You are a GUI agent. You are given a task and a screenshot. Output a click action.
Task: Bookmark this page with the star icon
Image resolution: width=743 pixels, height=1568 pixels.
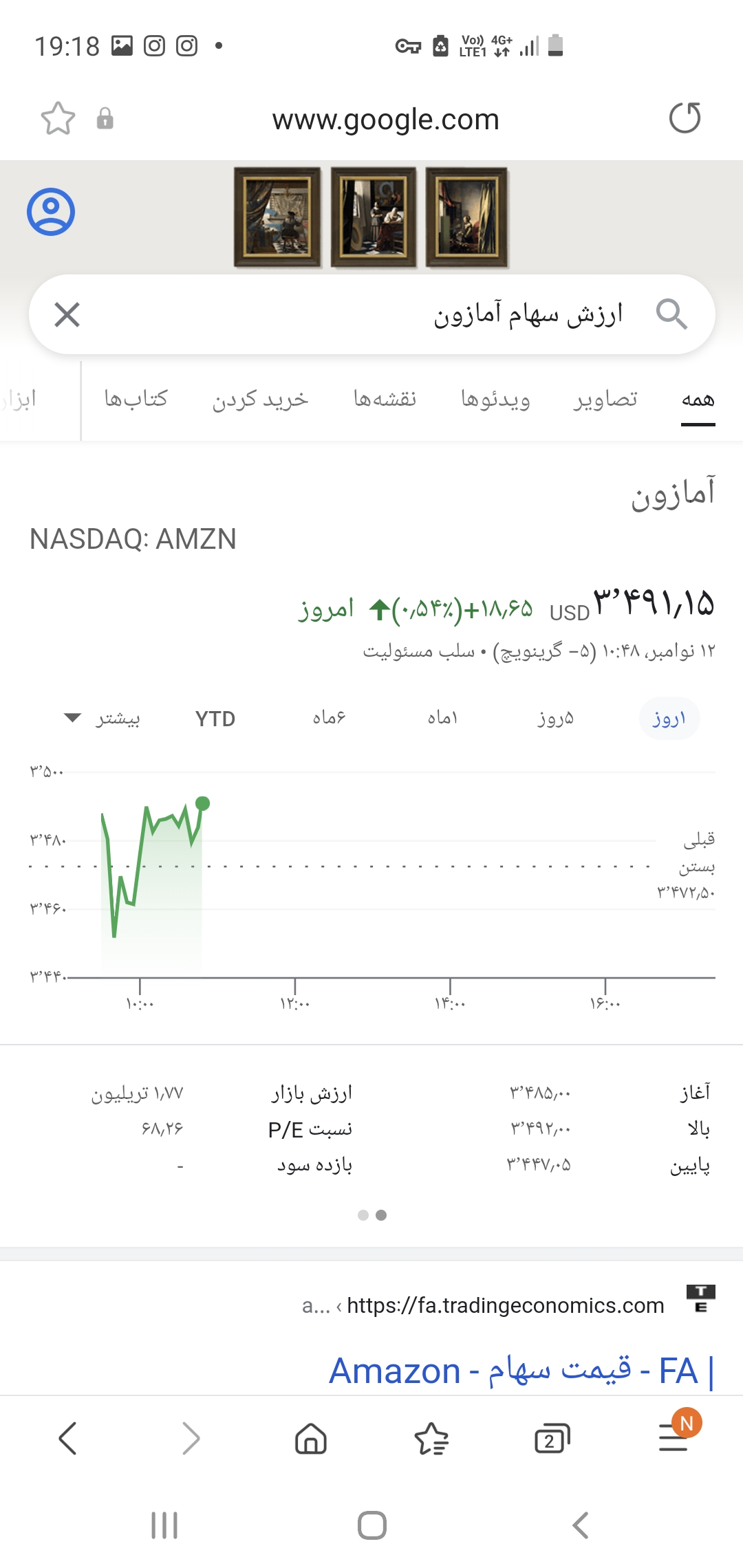click(x=58, y=118)
